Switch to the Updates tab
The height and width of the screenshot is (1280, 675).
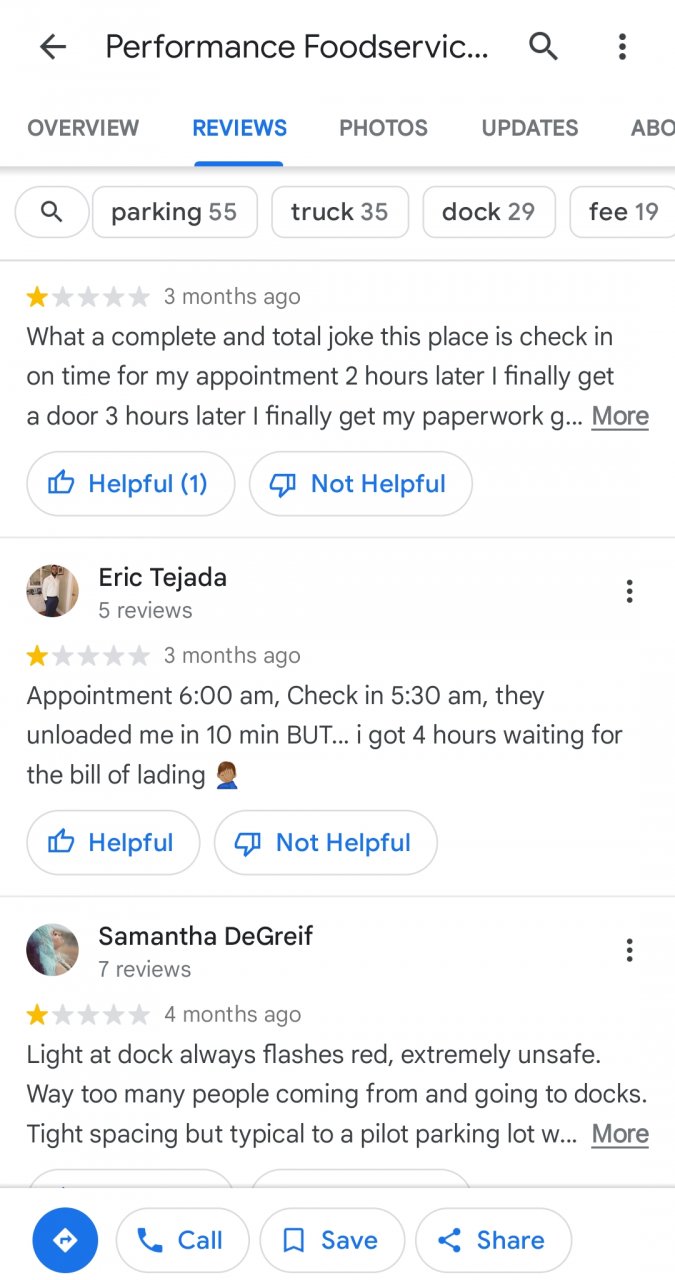point(530,128)
